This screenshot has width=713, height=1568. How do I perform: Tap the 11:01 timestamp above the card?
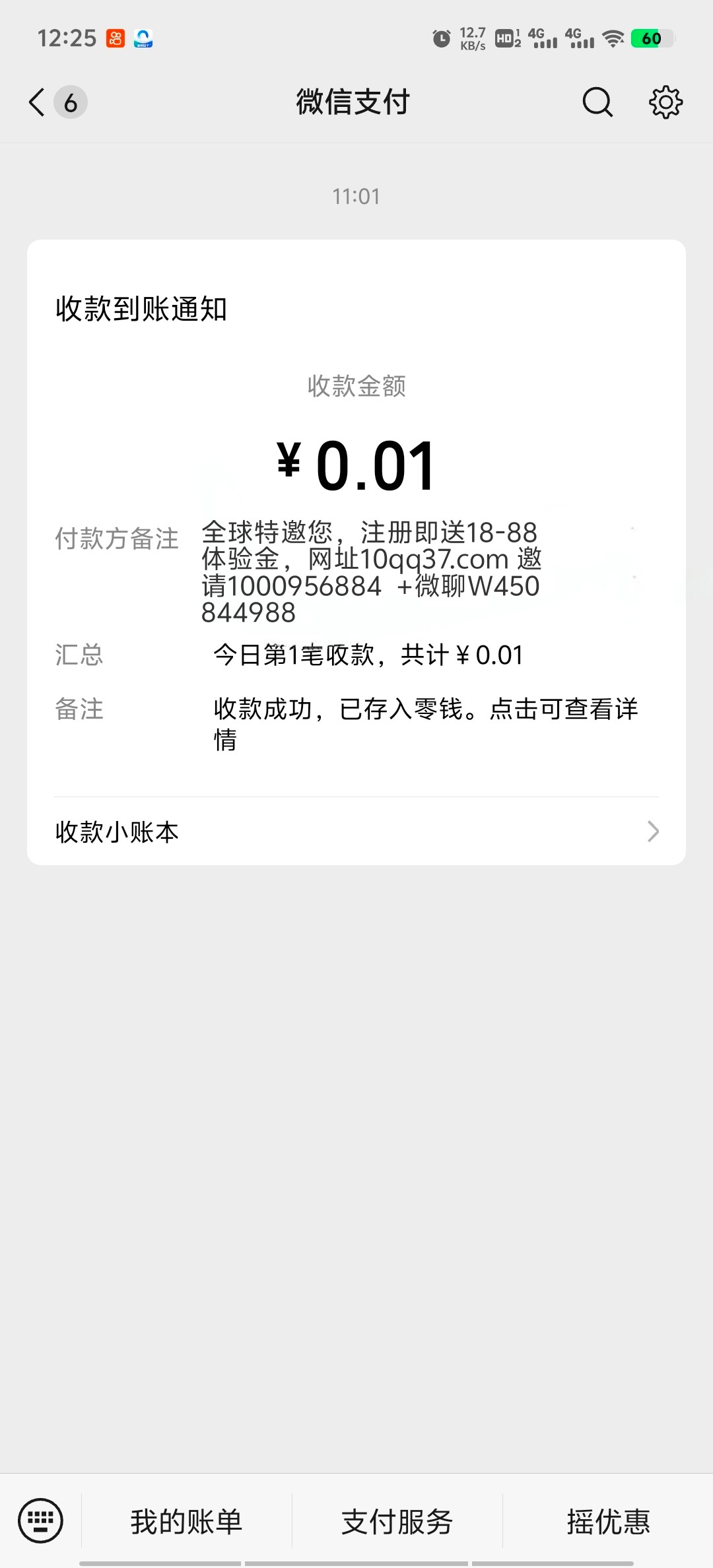tap(356, 195)
